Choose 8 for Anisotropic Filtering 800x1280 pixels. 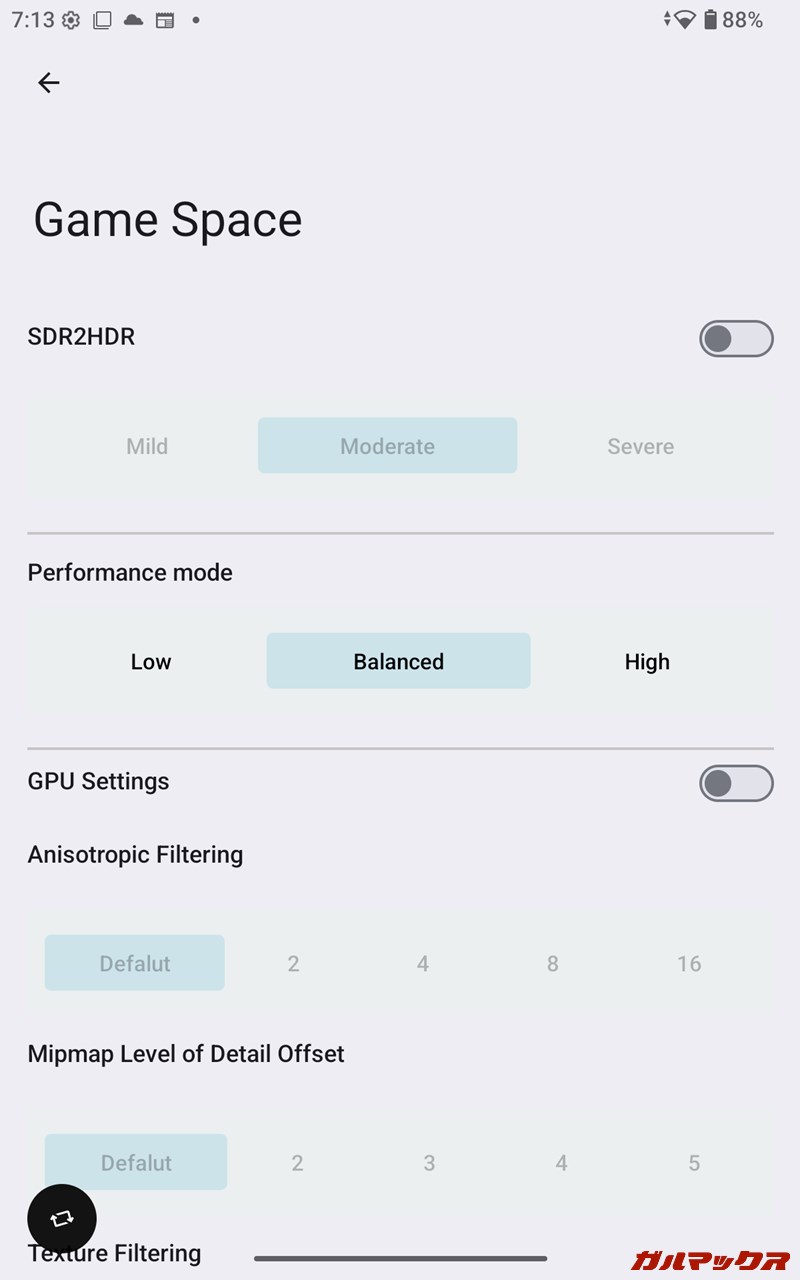pyautogui.click(x=552, y=964)
